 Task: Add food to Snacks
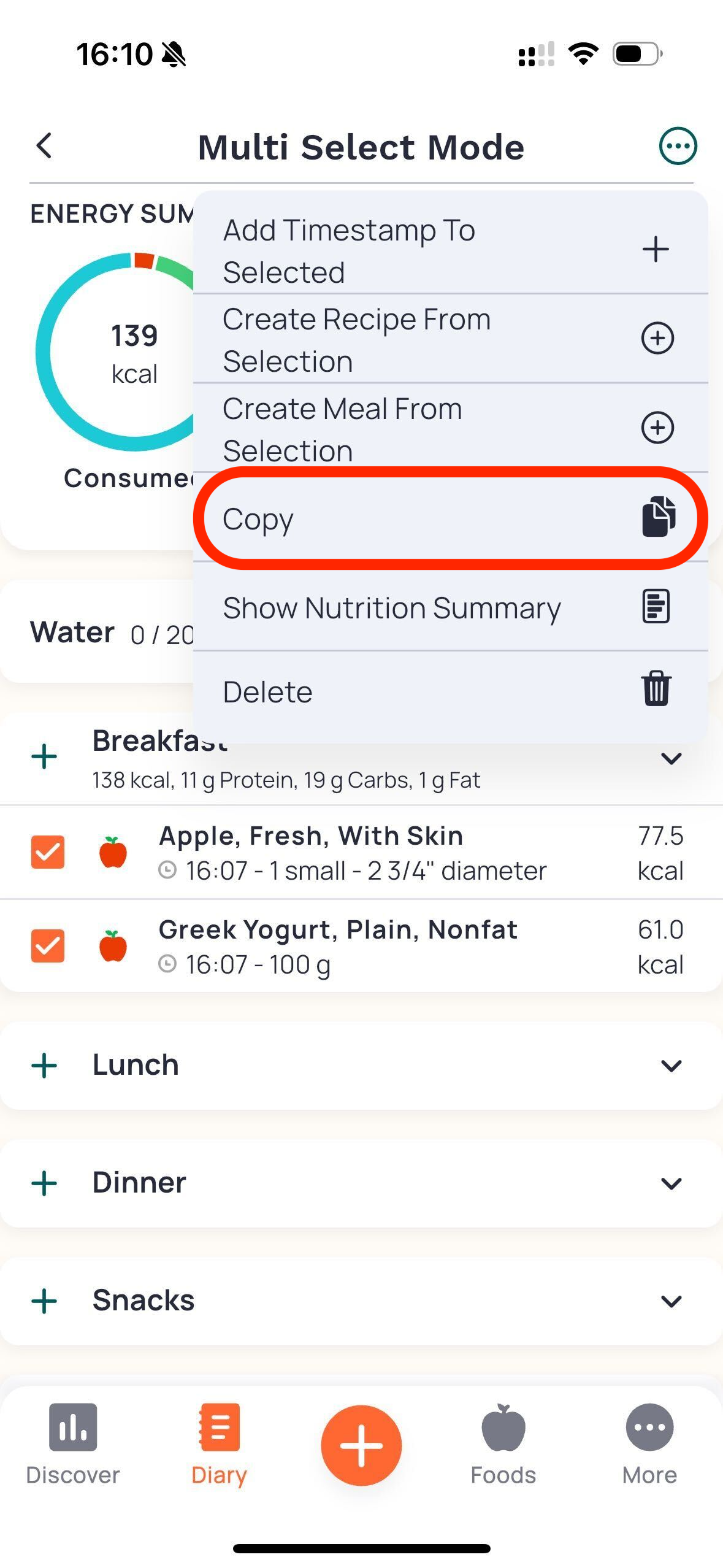coord(44,1301)
